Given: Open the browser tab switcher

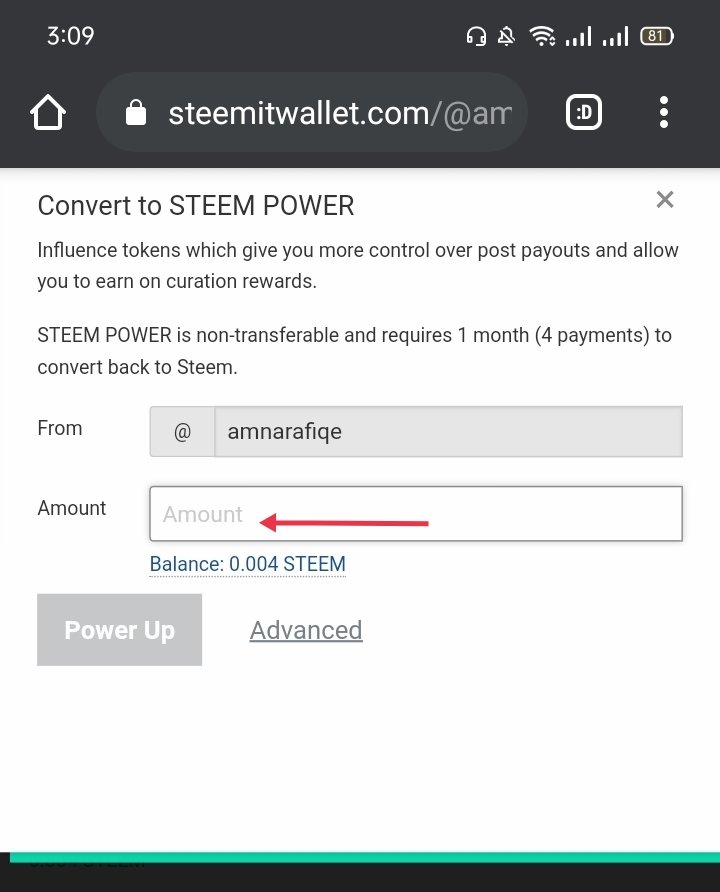Looking at the screenshot, I should click(585, 113).
